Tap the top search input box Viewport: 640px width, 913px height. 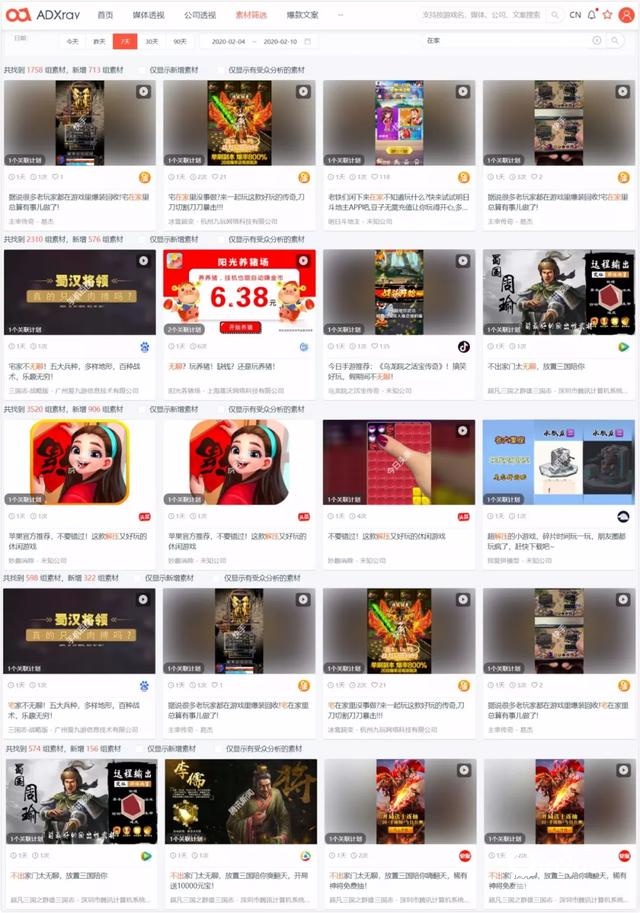click(478, 15)
